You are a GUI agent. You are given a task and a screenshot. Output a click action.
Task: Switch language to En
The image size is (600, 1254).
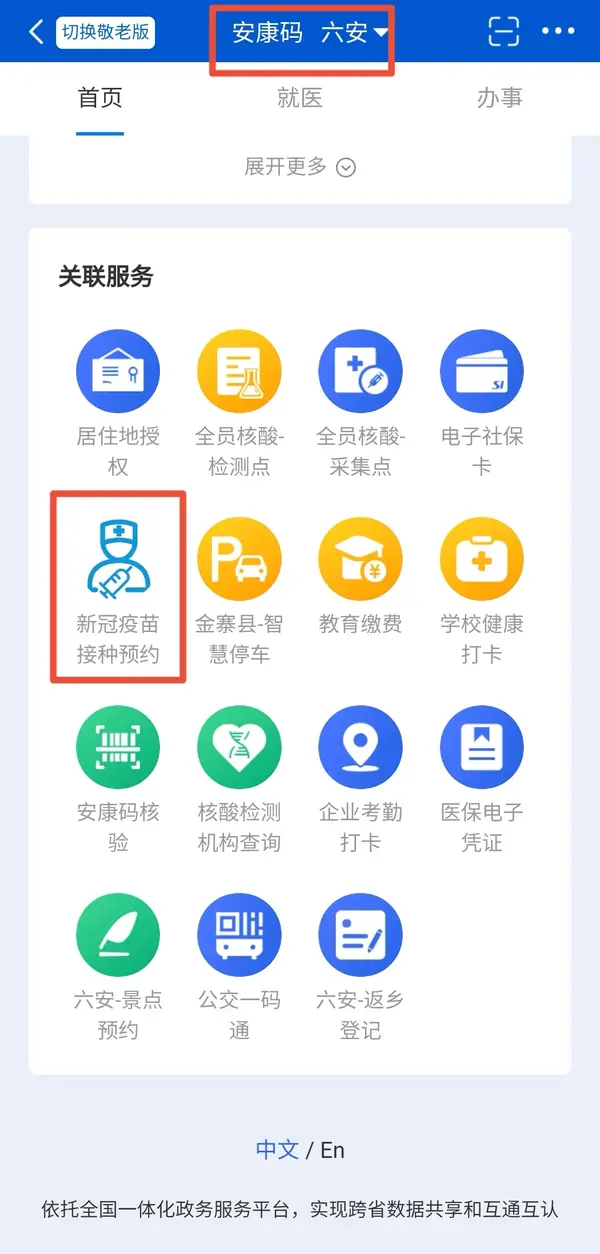[332, 1150]
